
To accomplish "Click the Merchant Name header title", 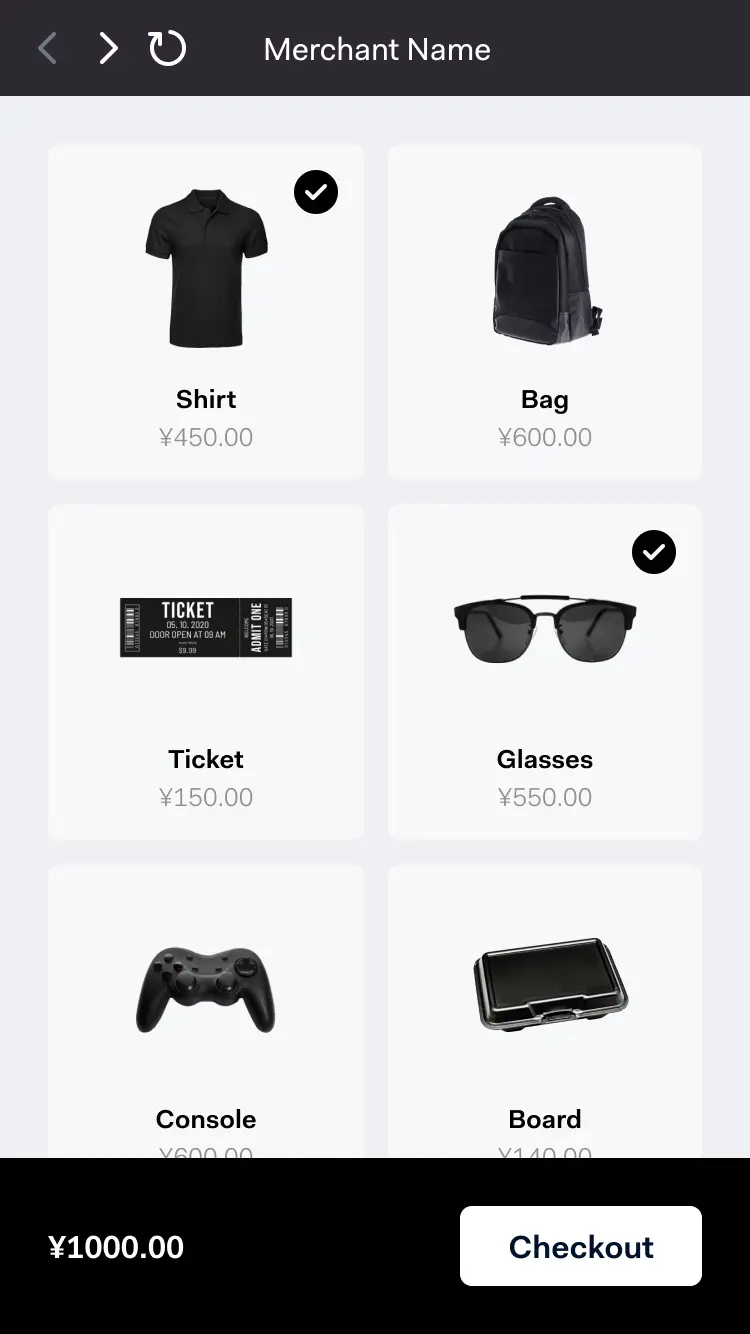I will pyautogui.click(x=377, y=48).
